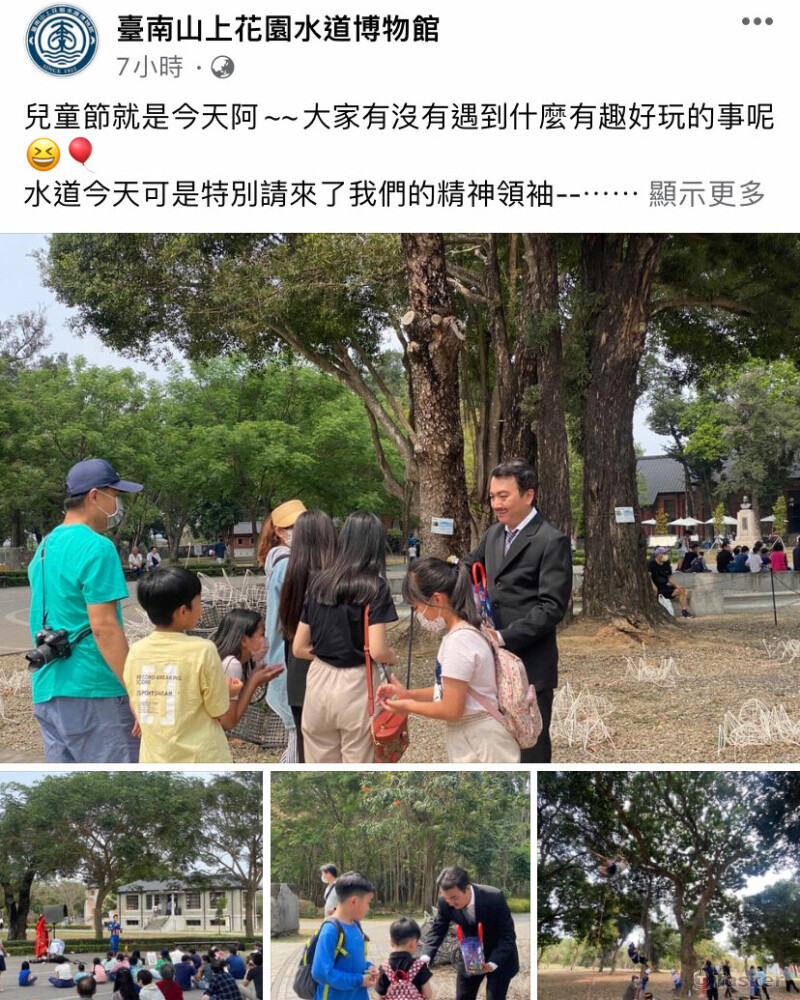View the 7小時 post timestamp
This screenshot has height=1000, width=800.
(149, 67)
